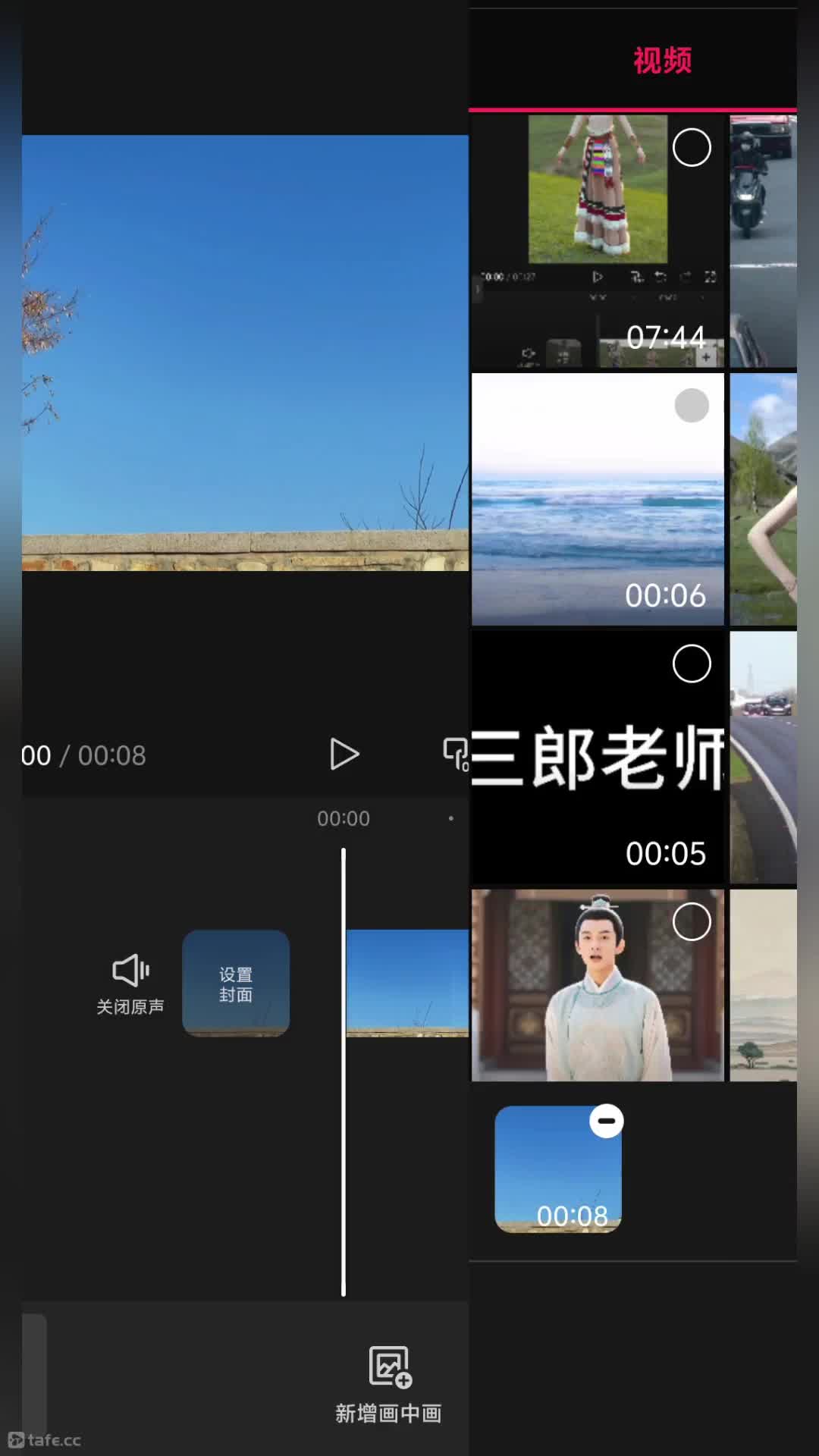819x1456 pixels.
Task: Open the 三郎老师 00:05 video thumbnail
Action: 598,758
